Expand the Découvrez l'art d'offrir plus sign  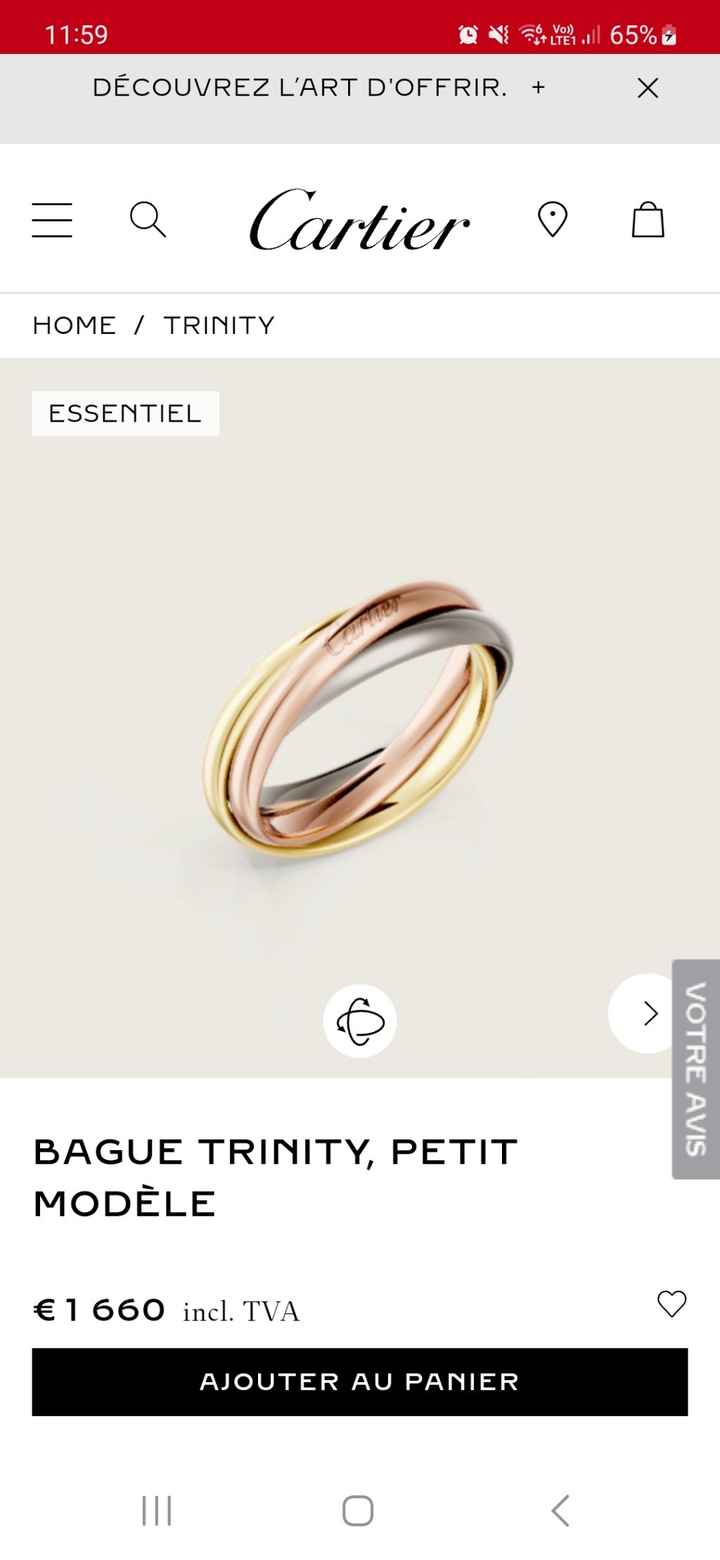click(x=538, y=88)
